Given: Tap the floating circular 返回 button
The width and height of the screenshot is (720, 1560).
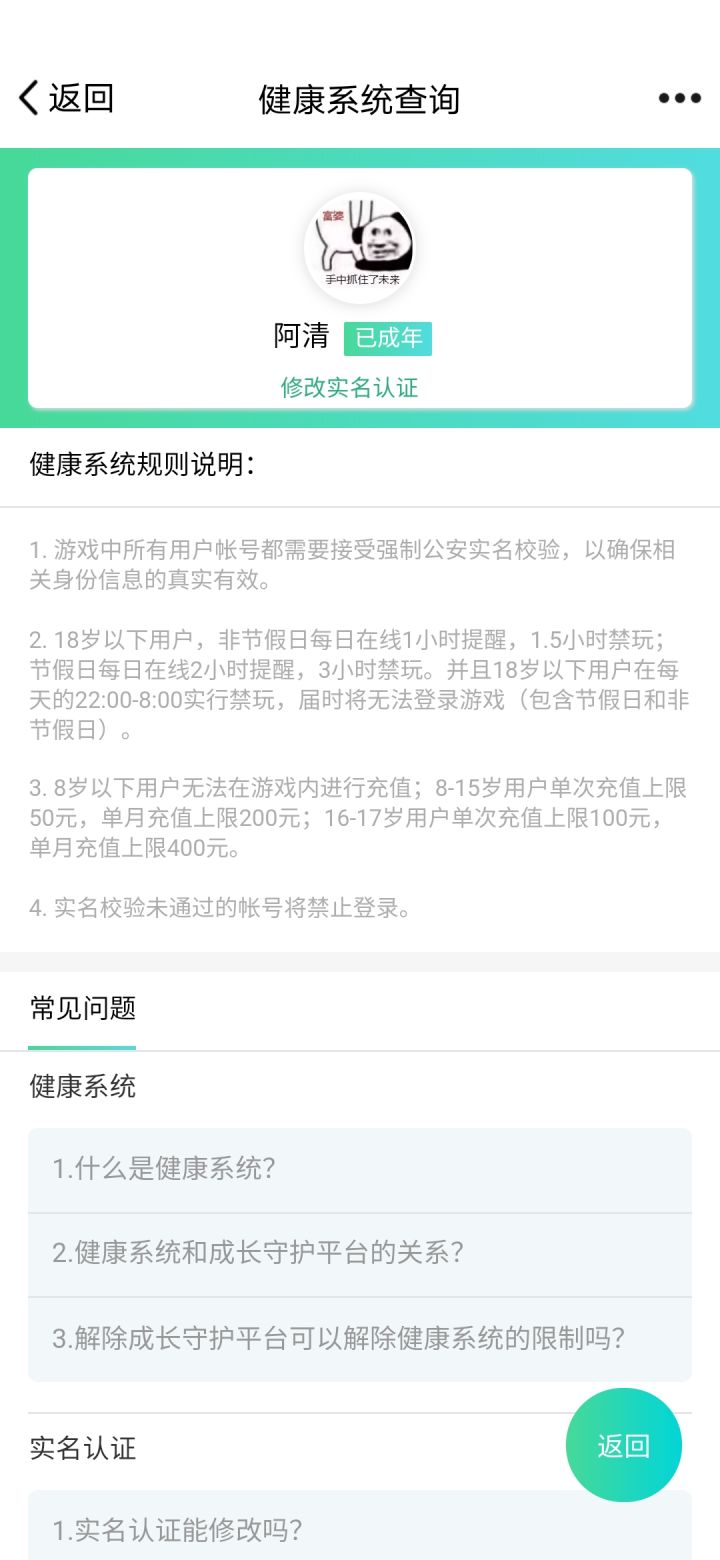Looking at the screenshot, I should (x=623, y=1444).
